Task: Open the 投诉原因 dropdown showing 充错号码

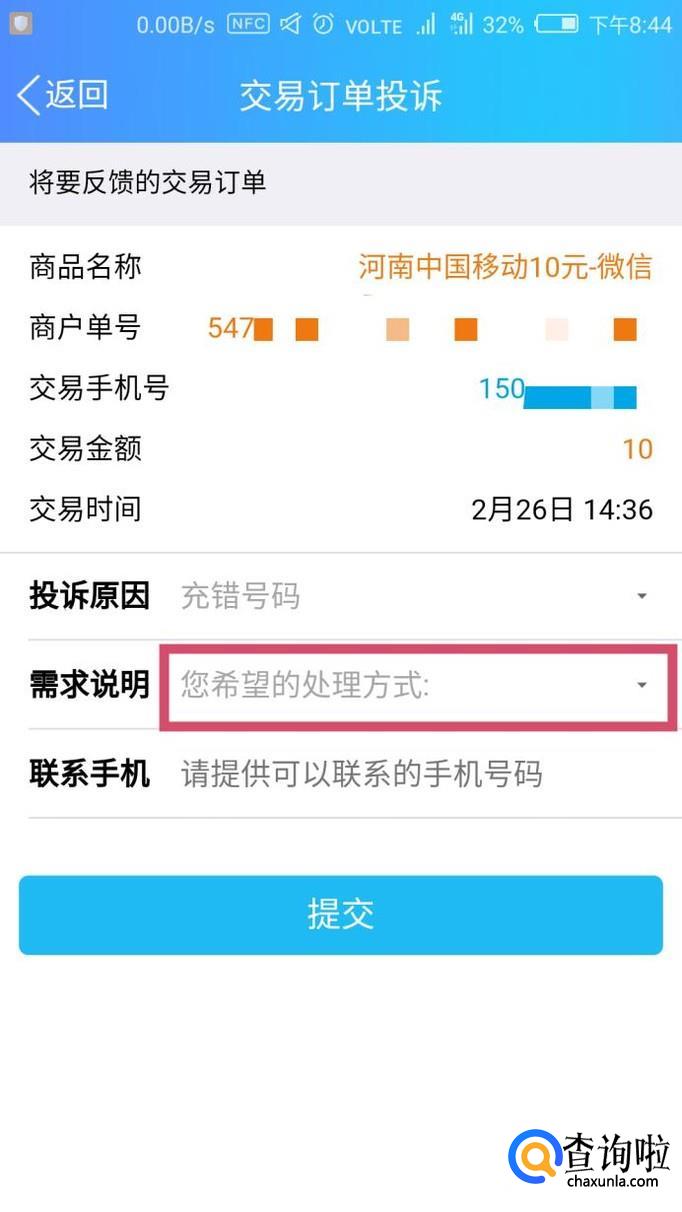Action: (415, 596)
